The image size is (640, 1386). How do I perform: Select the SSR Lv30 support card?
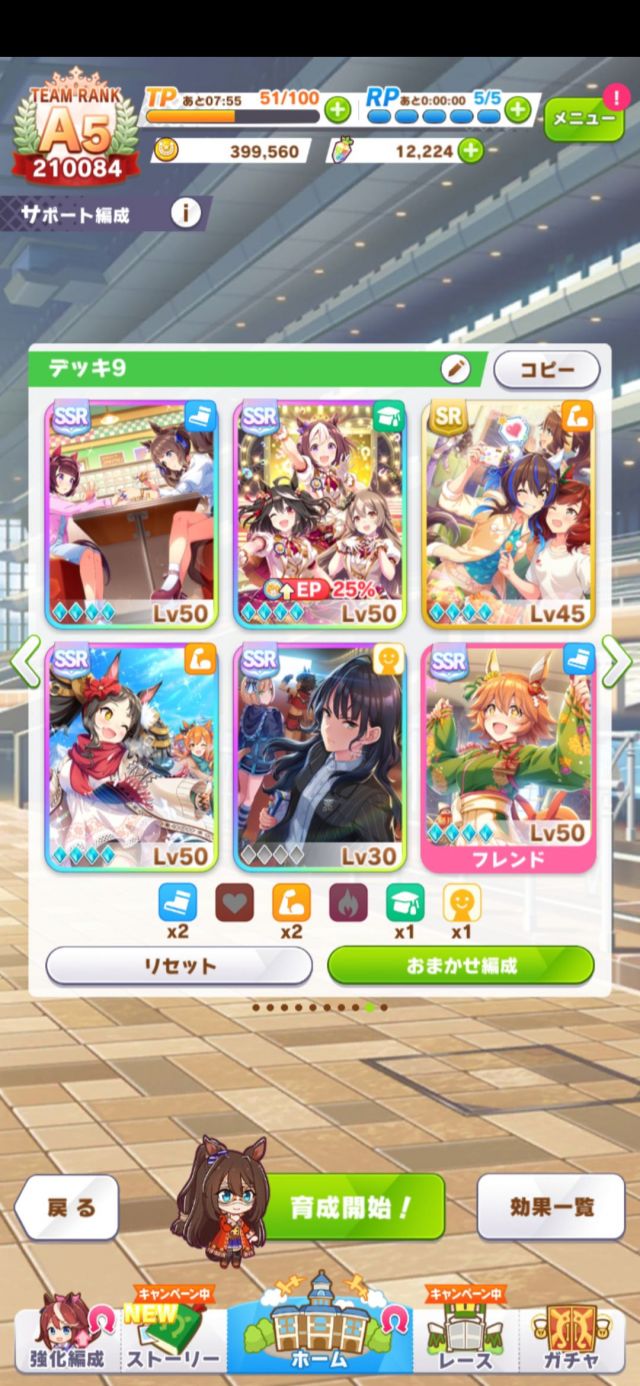[320, 757]
